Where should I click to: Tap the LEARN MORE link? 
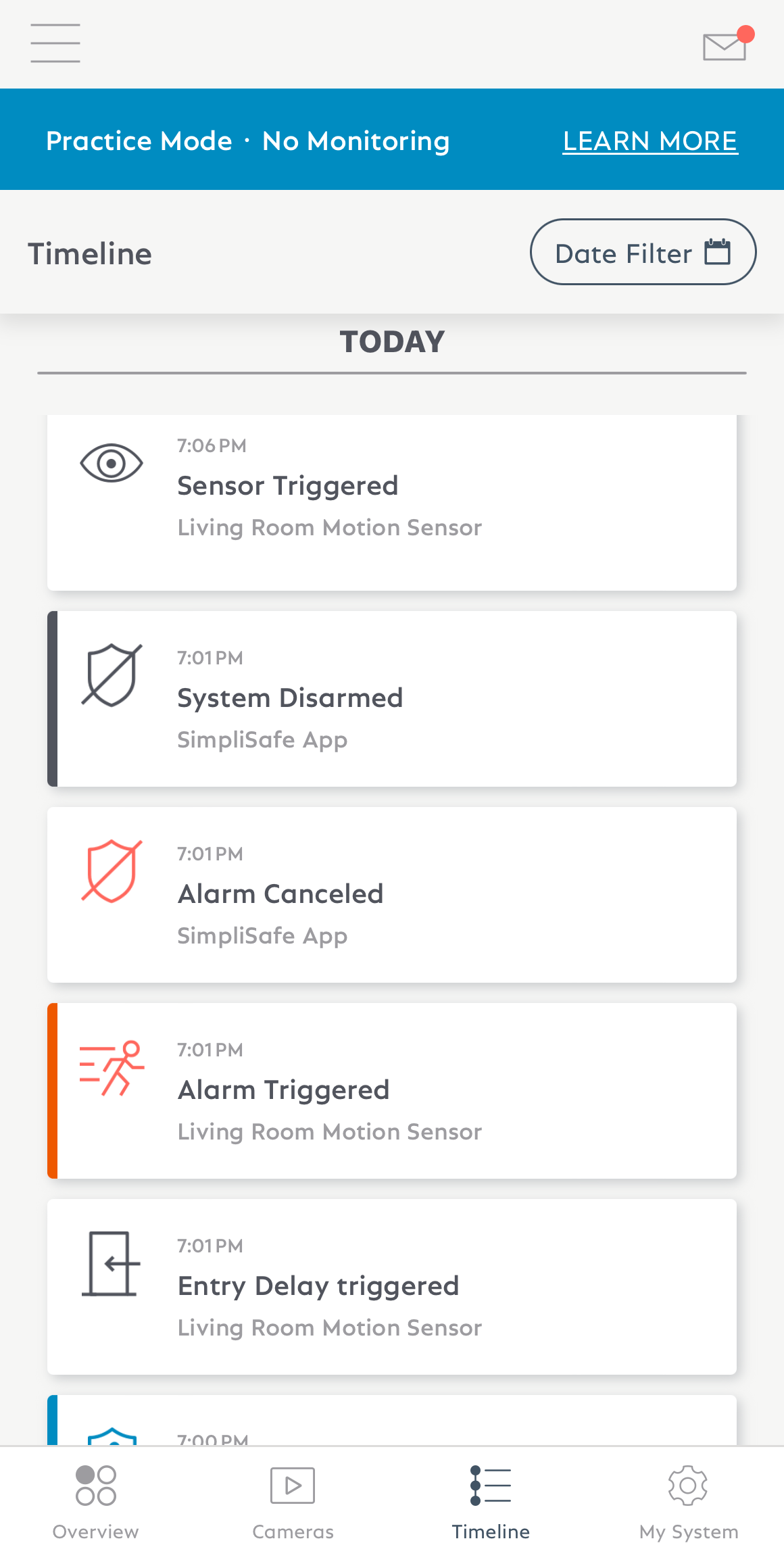(650, 141)
